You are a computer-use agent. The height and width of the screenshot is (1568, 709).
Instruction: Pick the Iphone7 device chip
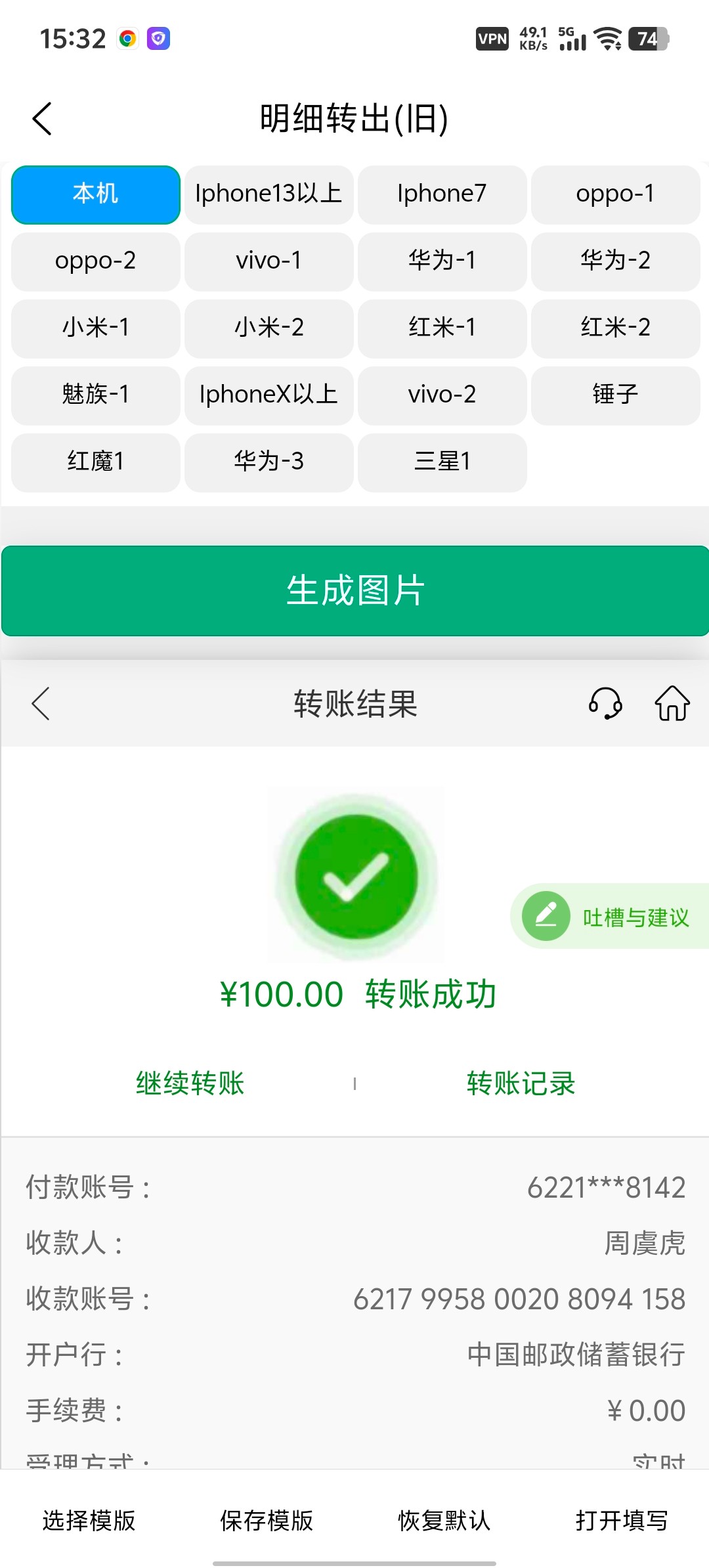[442, 194]
